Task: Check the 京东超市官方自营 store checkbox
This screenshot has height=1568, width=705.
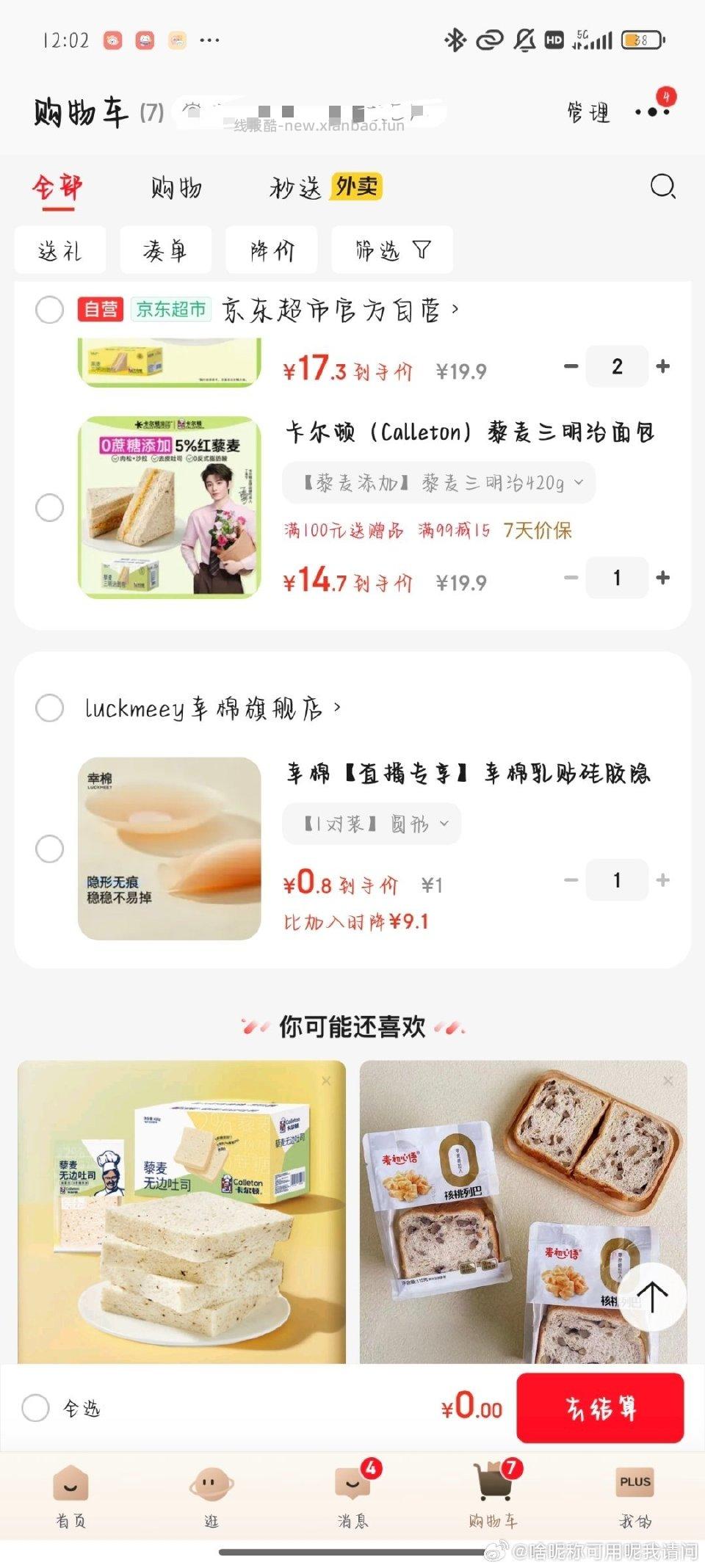Action: tap(50, 310)
